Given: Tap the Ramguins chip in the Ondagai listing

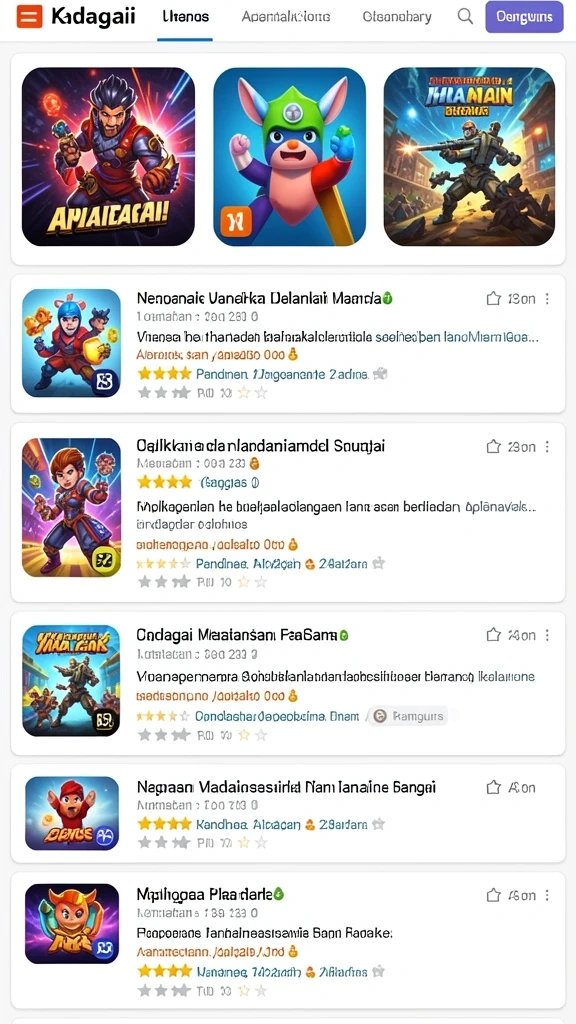Looking at the screenshot, I should [x=409, y=716].
